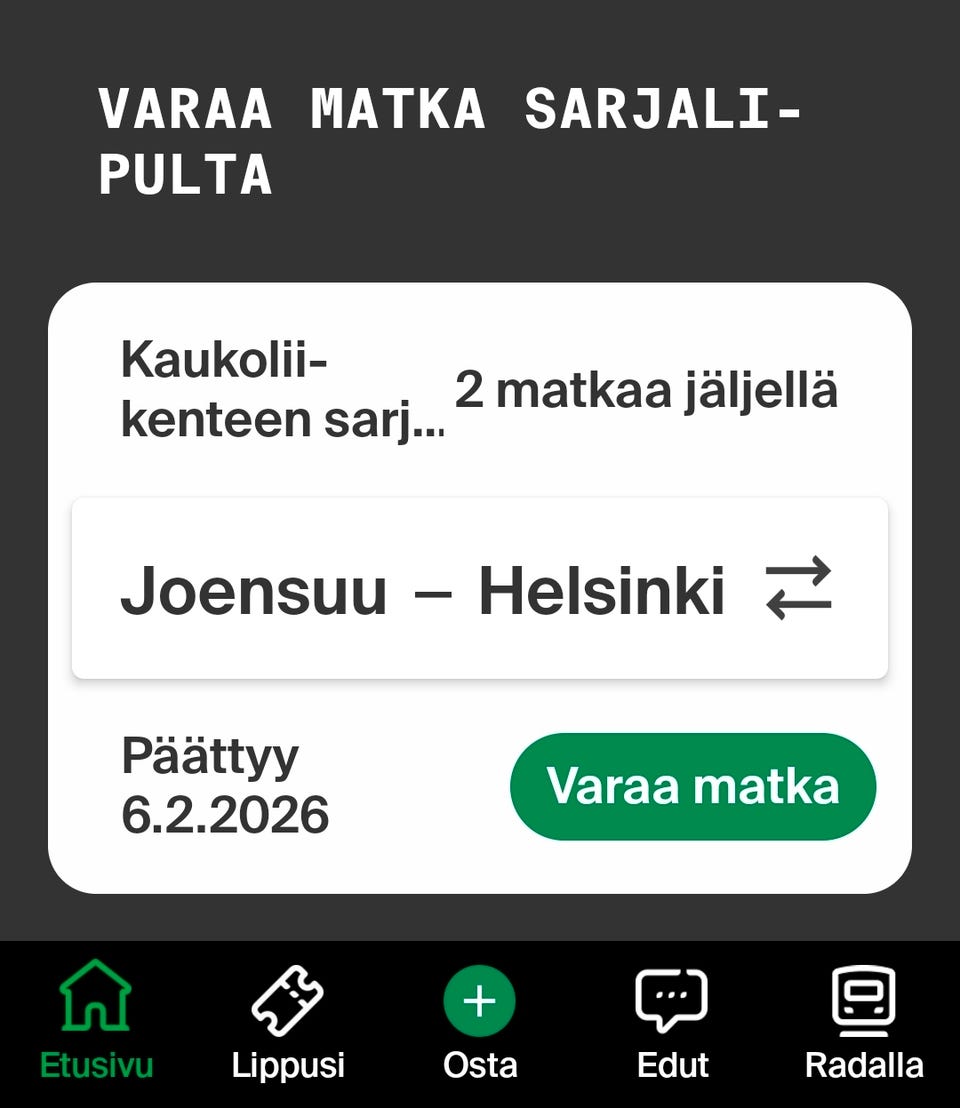Tap the green Osta plus icon
Screen dimensions: 960x1108
(x=480, y=998)
